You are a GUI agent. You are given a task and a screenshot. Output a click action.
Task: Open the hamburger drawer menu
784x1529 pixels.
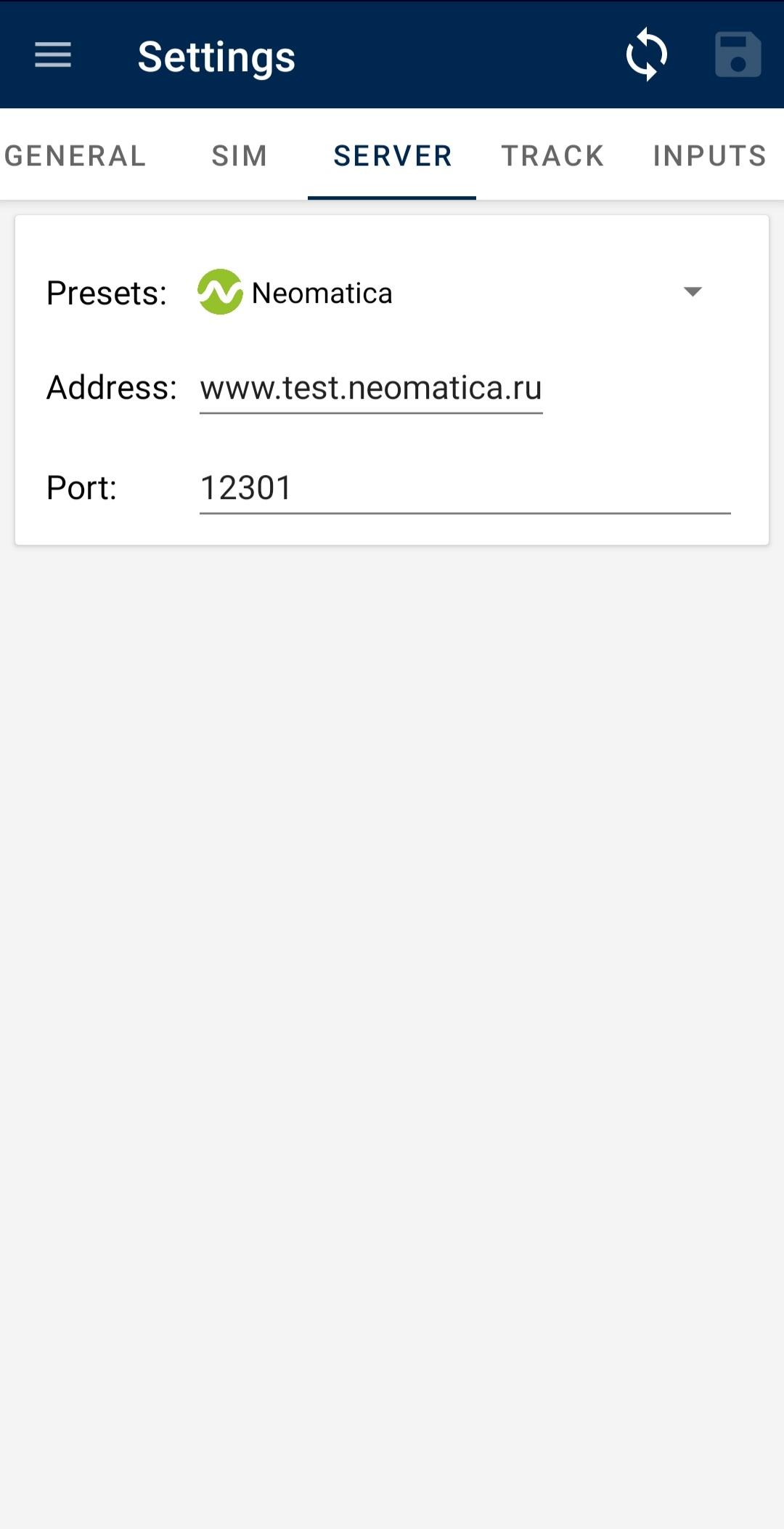pyautogui.click(x=53, y=55)
